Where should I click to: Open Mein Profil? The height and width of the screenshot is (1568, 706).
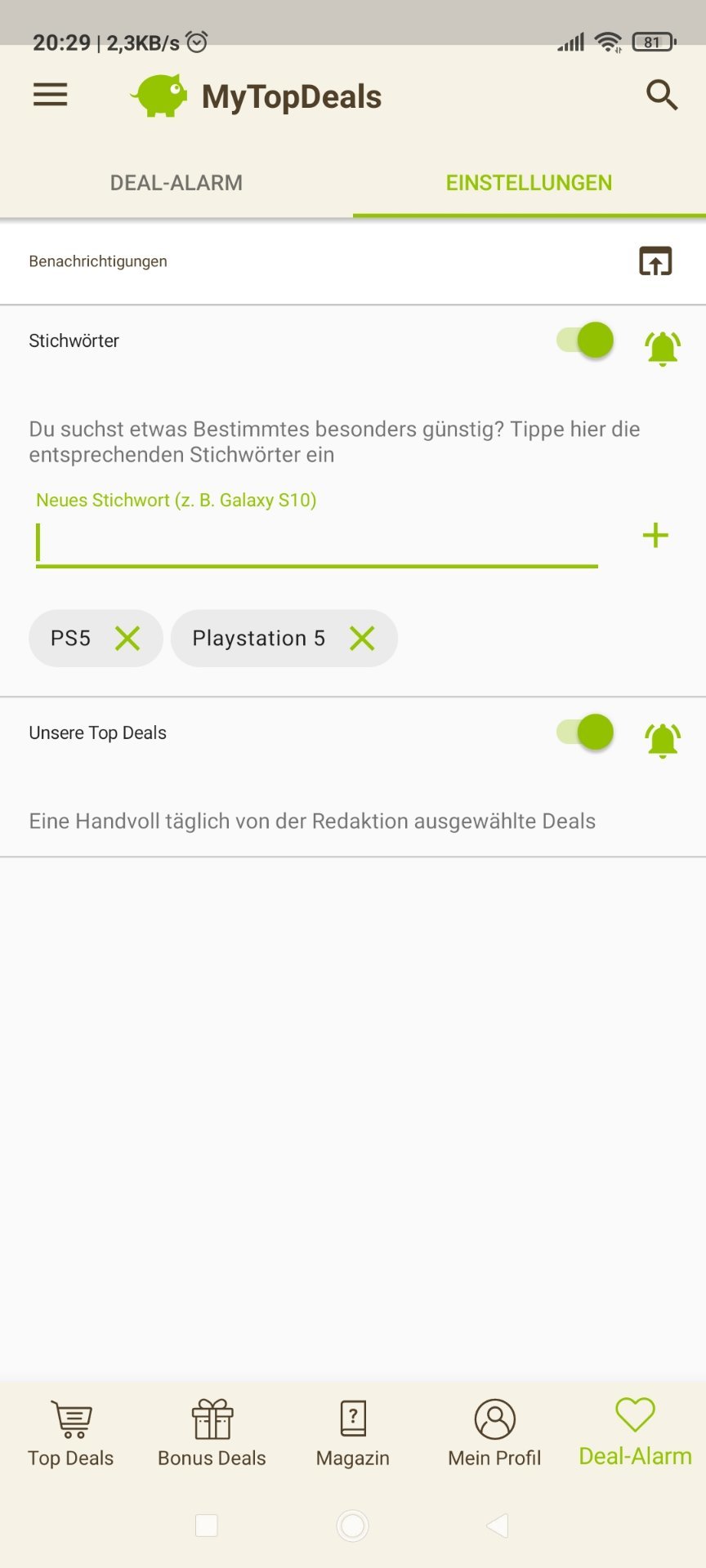(494, 1432)
